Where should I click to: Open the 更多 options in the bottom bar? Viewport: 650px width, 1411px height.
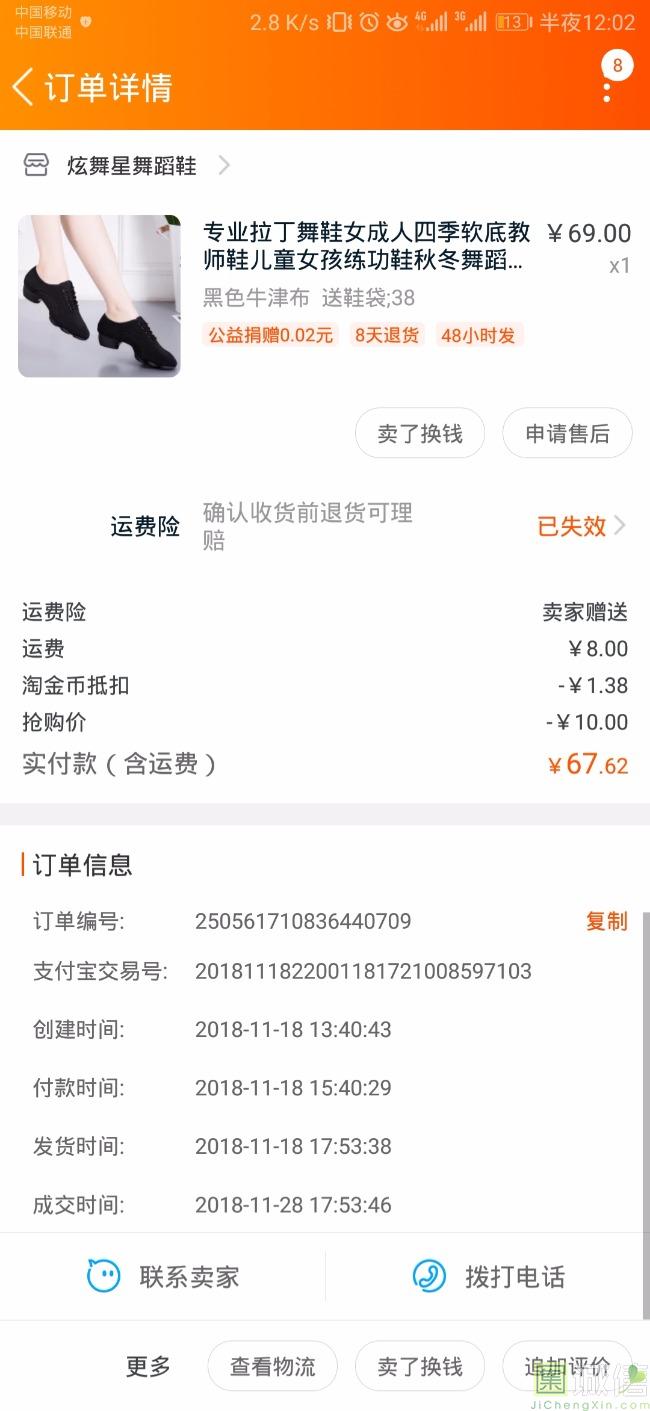(148, 1366)
